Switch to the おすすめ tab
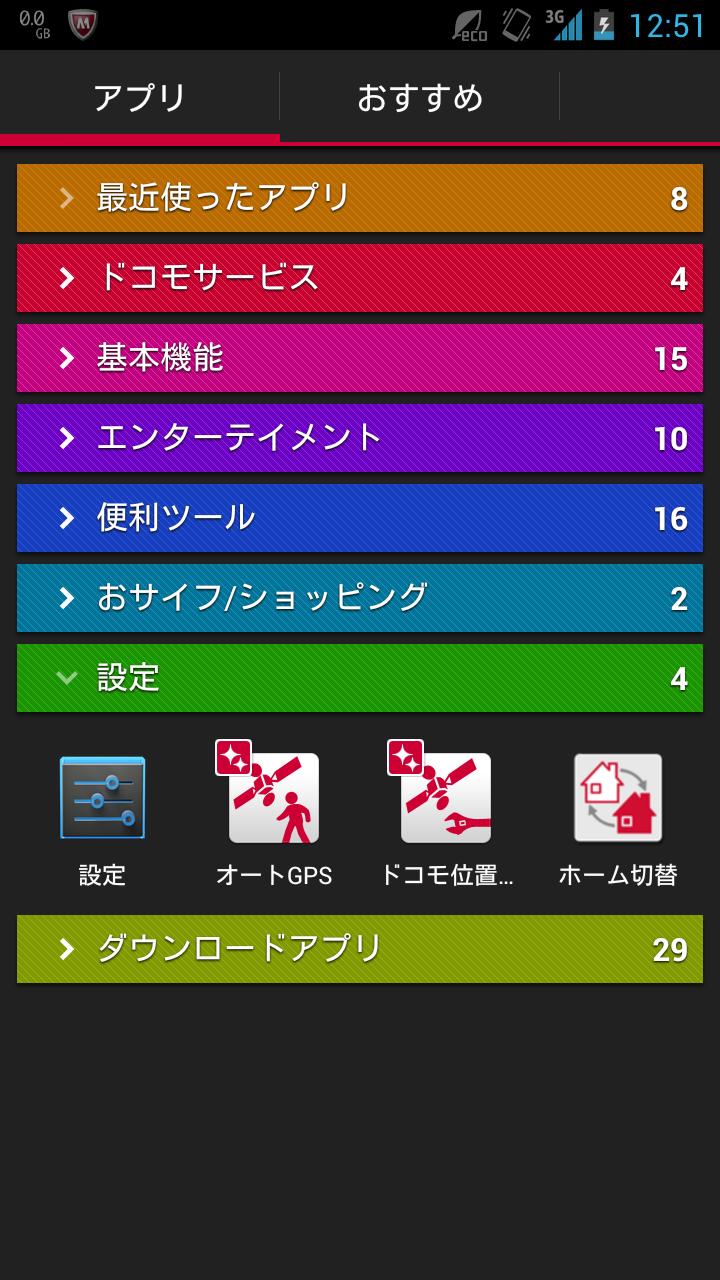720x1280 pixels. pos(420,97)
